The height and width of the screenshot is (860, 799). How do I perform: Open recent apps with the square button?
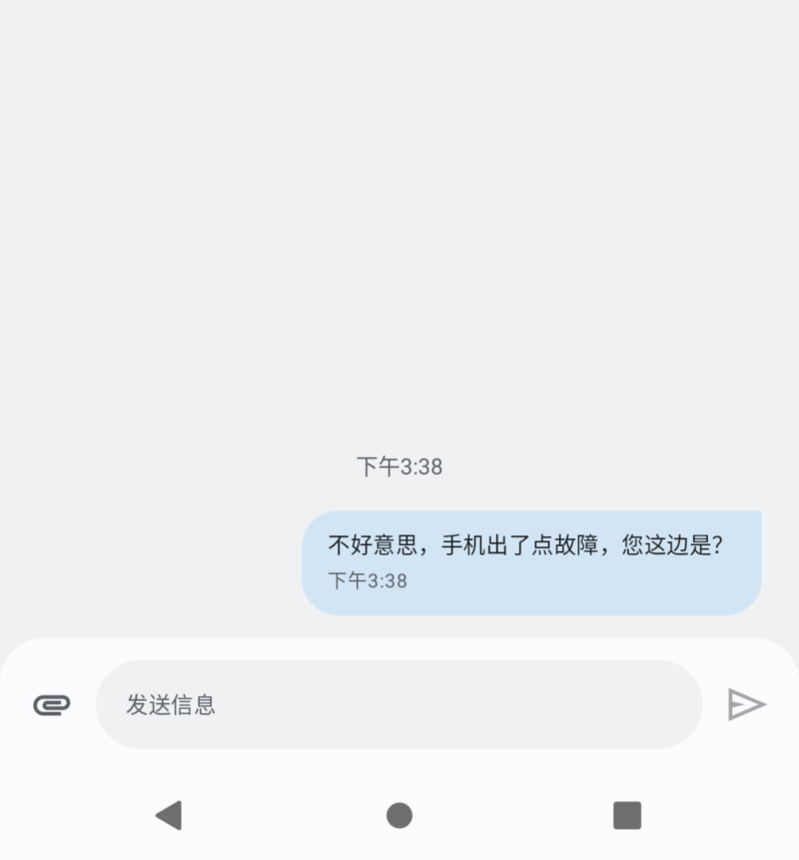pyautogui.click(x=627, y=815)
